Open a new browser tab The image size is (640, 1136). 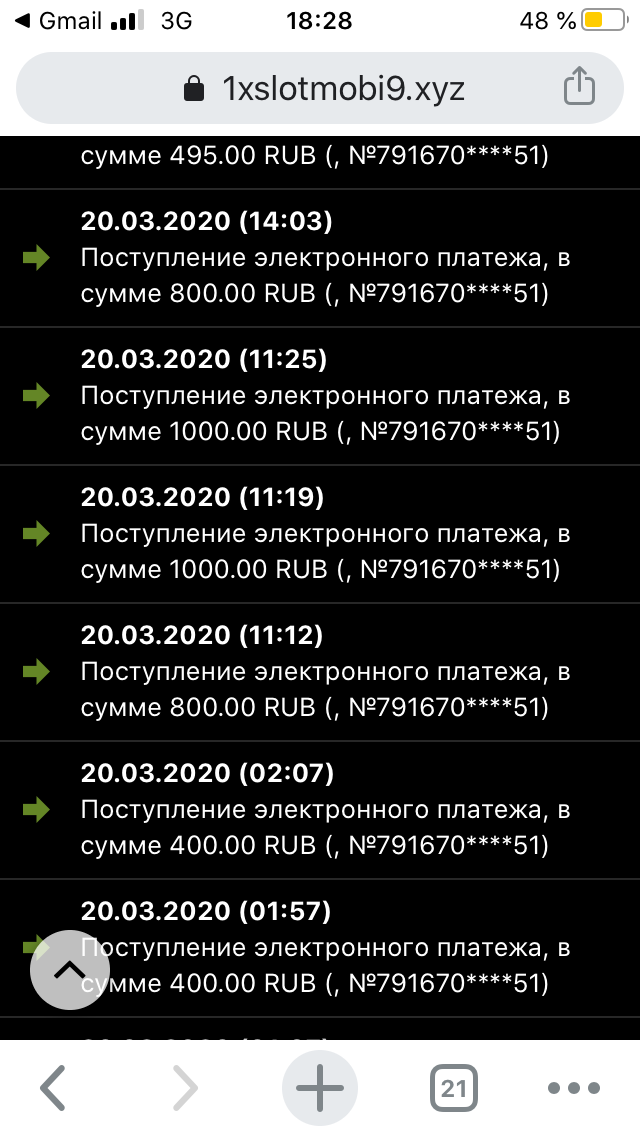point(320,1088)
